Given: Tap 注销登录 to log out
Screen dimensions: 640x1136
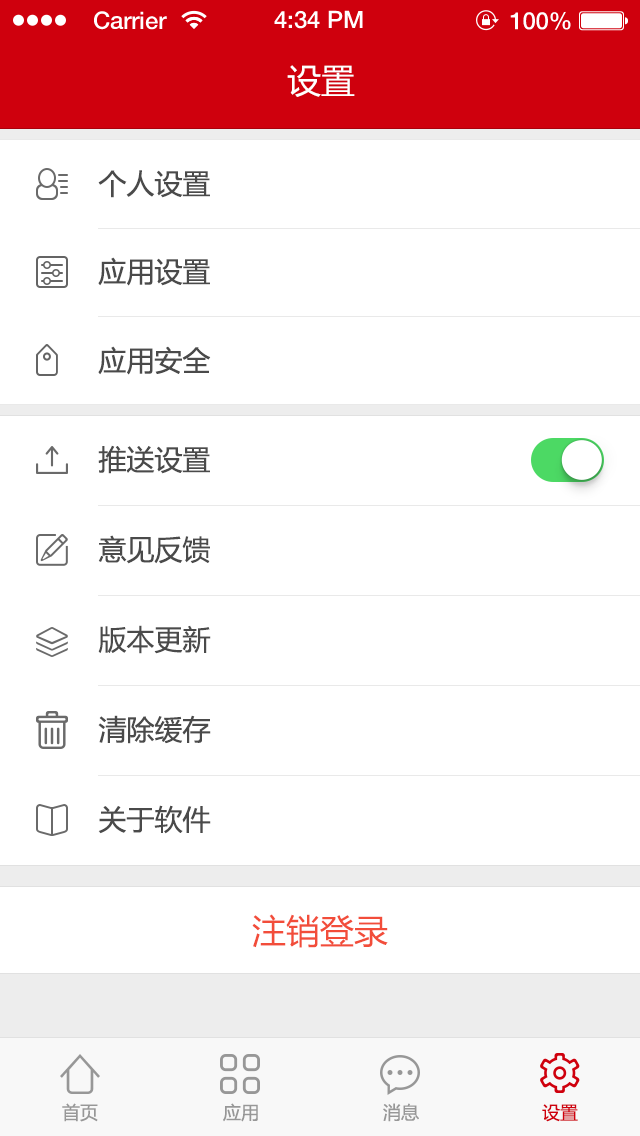Looking at the screenshot, I should tap(320, 931).
